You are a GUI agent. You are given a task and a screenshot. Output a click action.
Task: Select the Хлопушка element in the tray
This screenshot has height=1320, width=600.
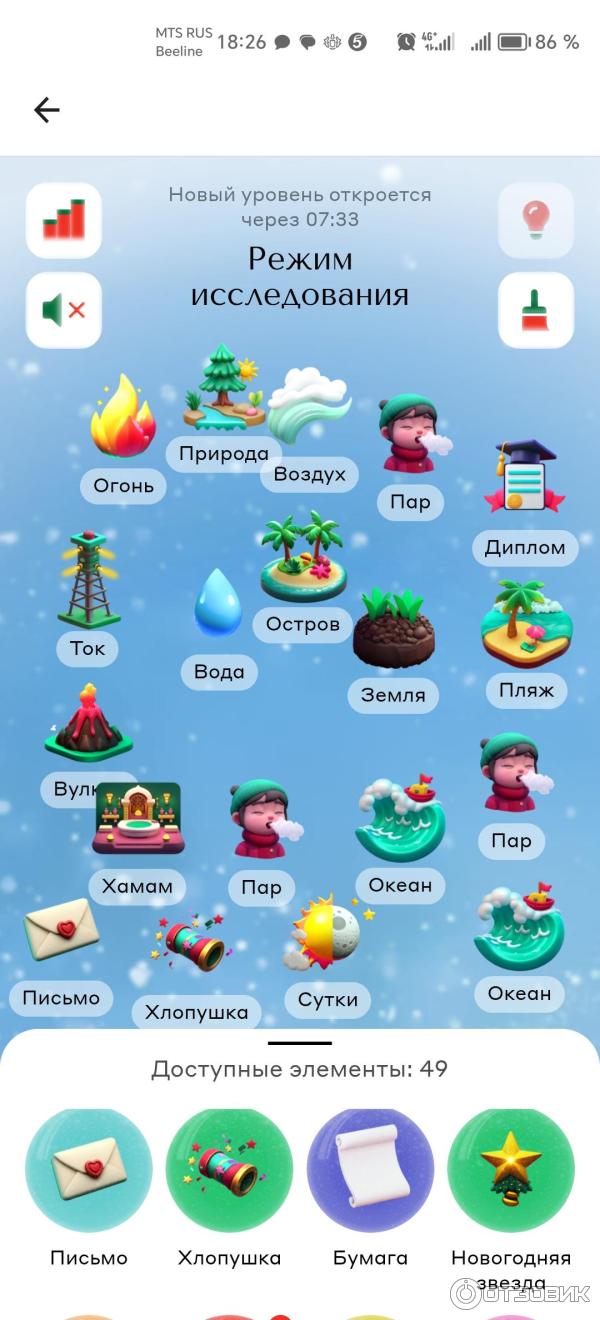tap(229, 1171)
